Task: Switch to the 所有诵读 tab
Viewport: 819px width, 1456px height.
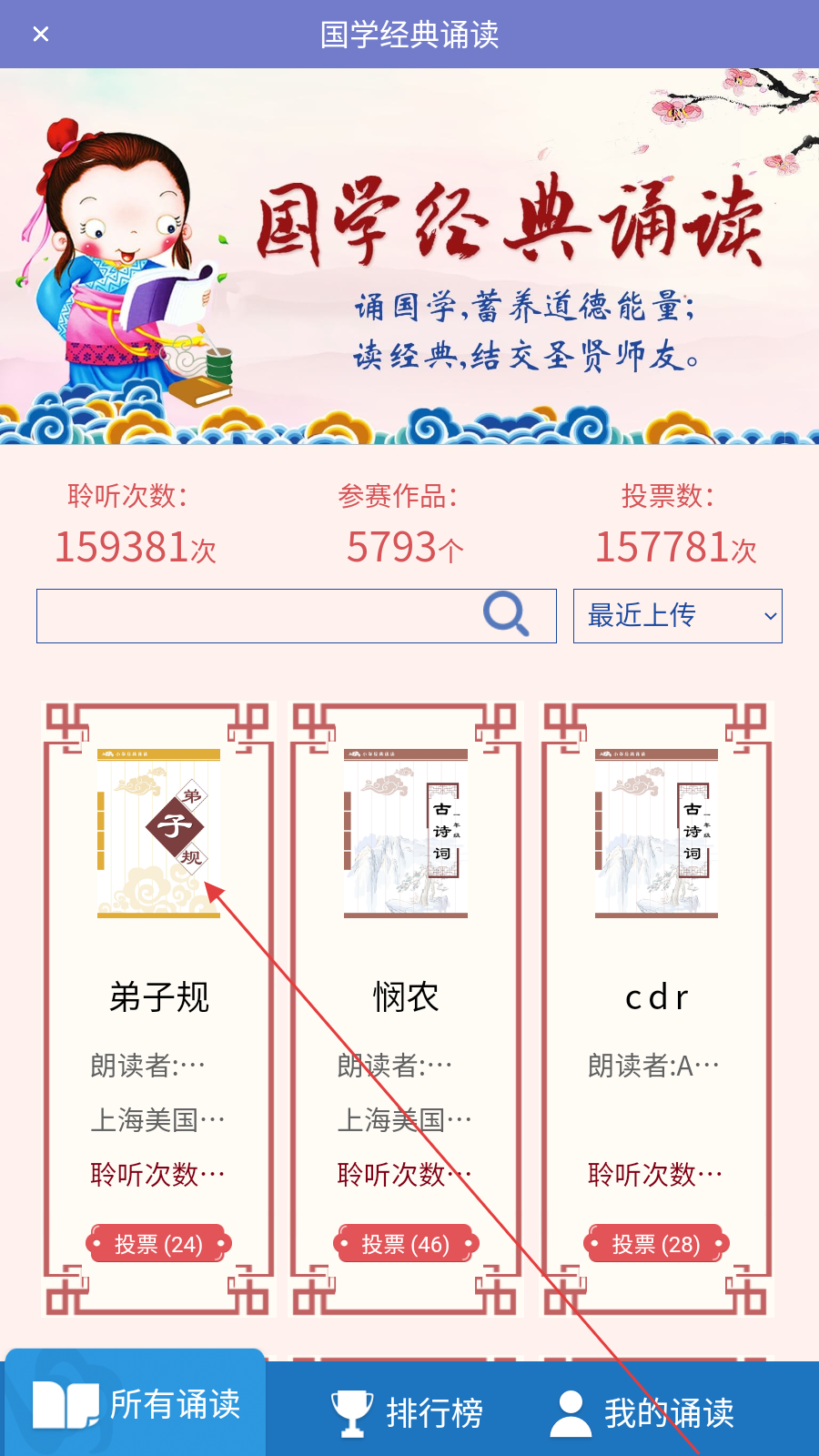Action: [136, 1404]
